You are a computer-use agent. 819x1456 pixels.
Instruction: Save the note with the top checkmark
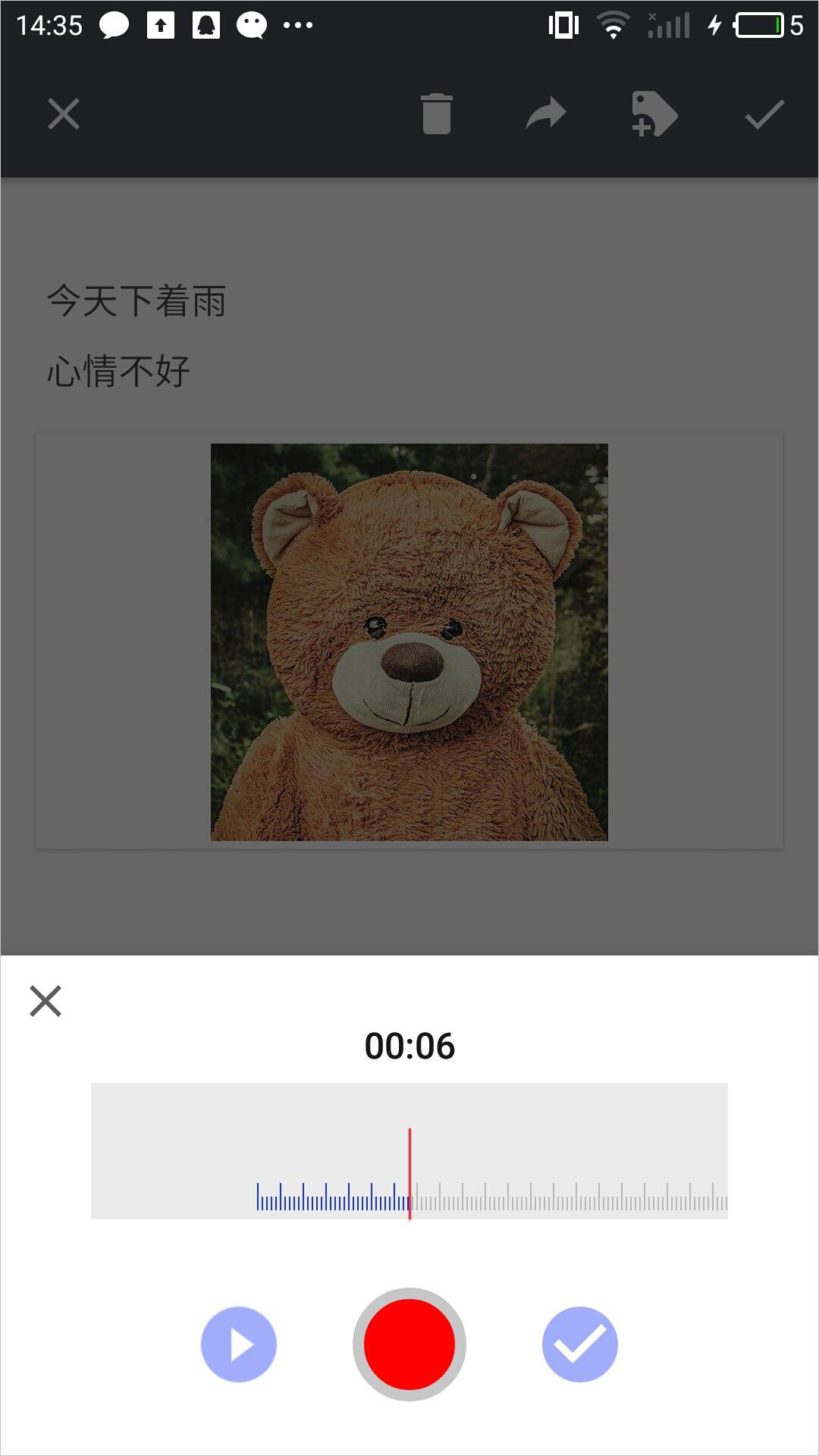tap(764, 115)
